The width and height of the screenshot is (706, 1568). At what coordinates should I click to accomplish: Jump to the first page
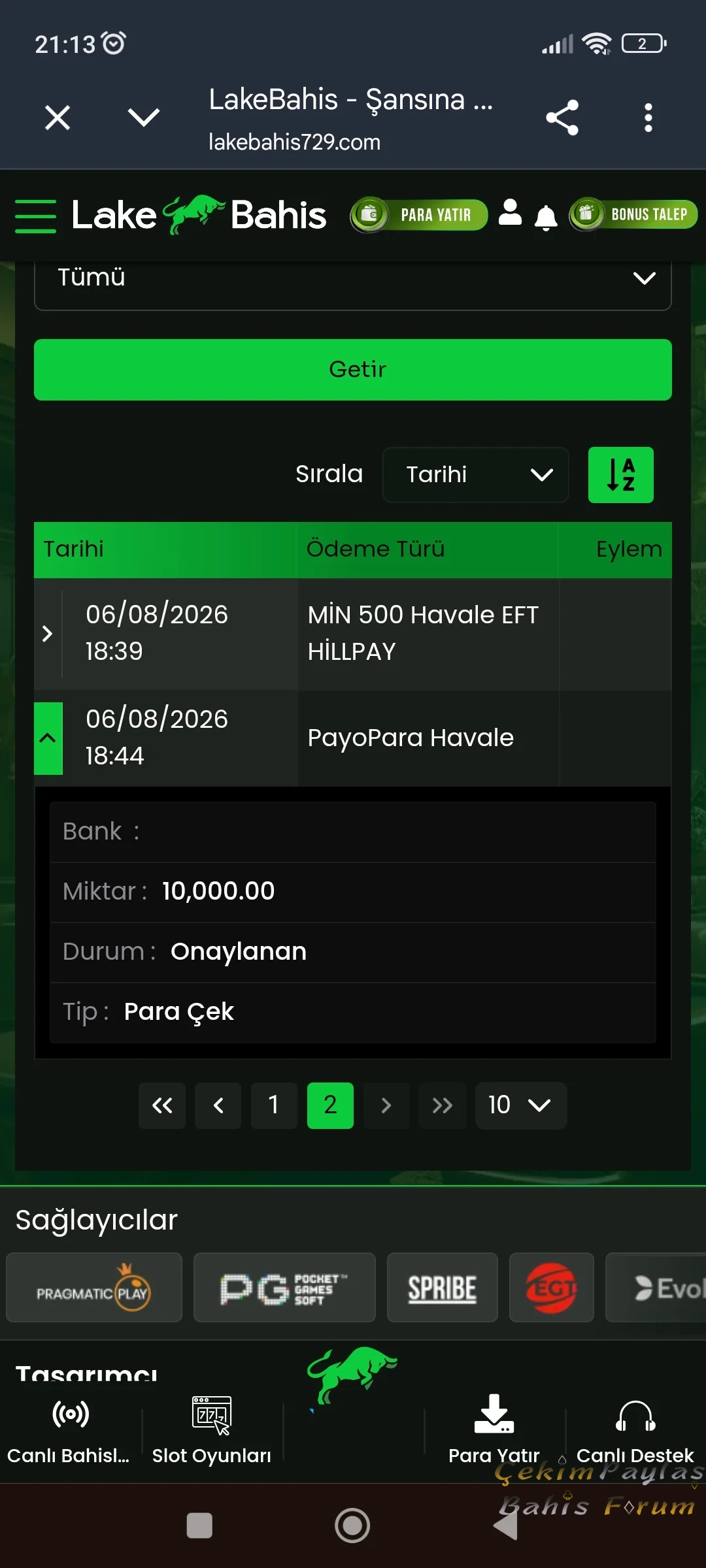click(x=162, y=1105)
